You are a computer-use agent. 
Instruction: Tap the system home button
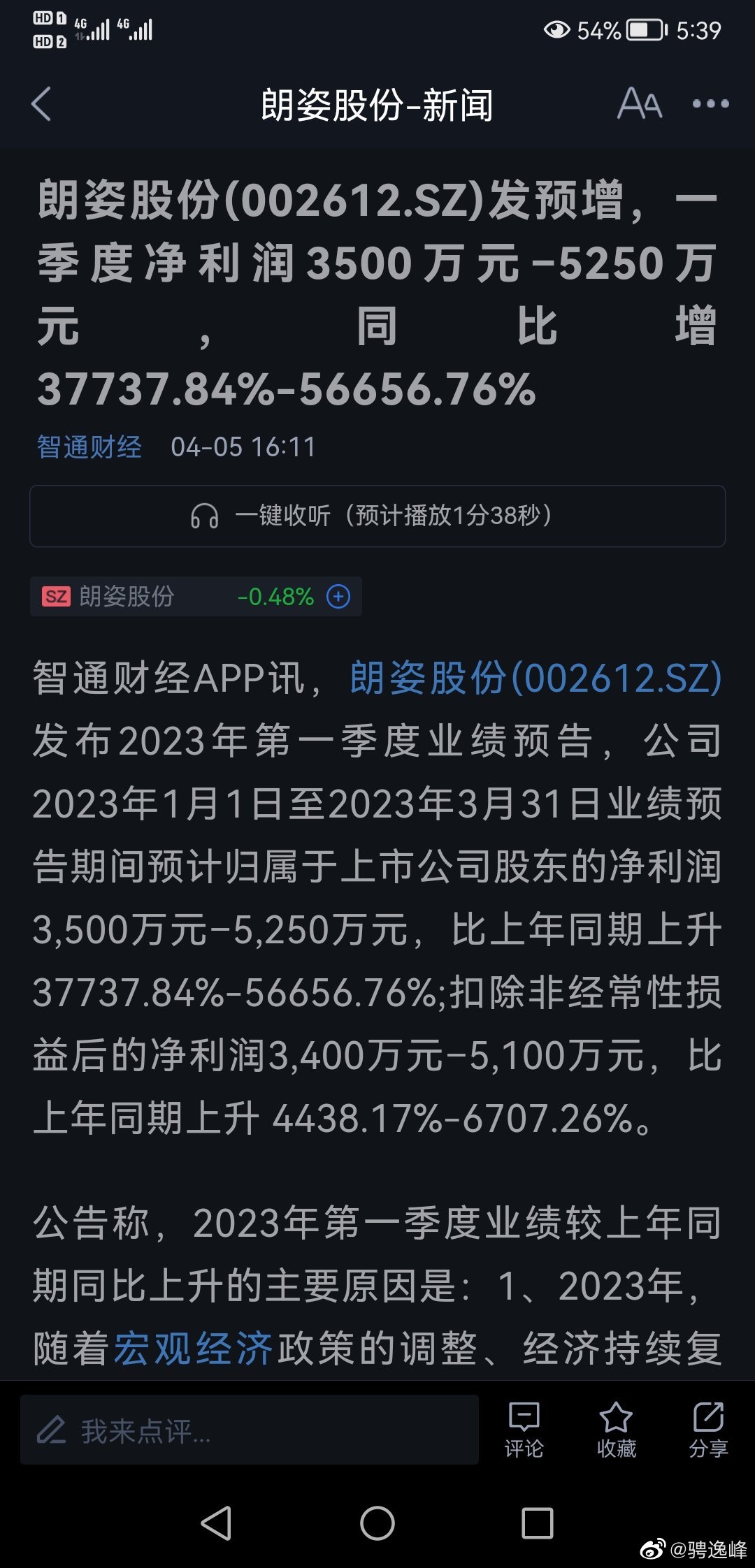point(377,1523)
